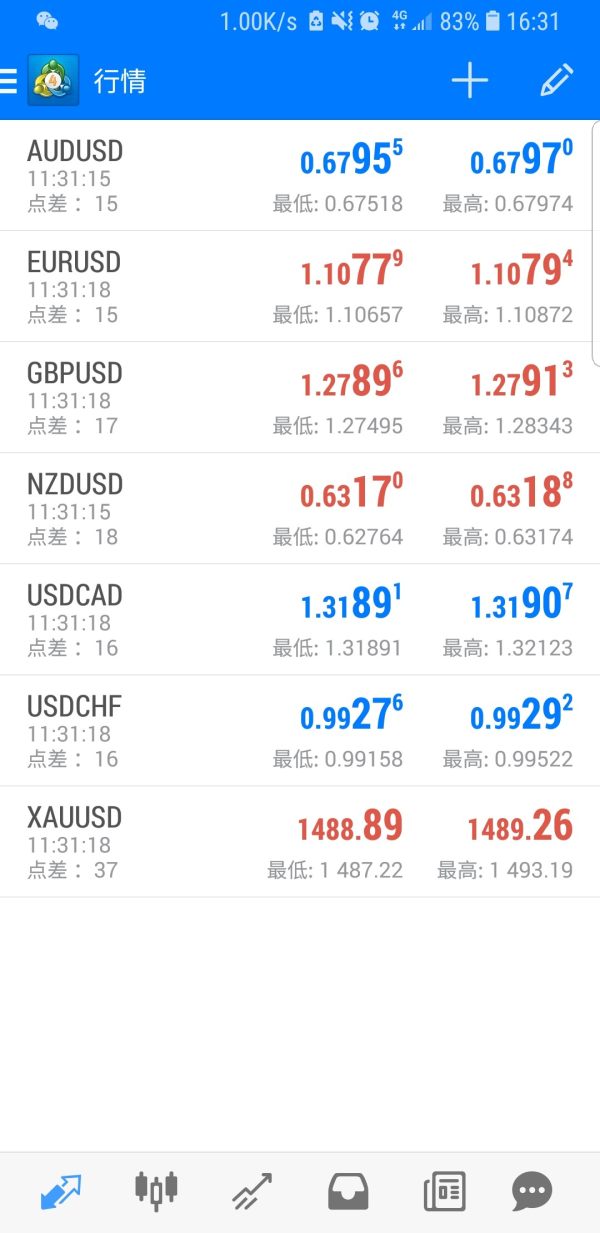
Task: Open the trade tab with trend arrow
Action: (x=252, y=1192)
